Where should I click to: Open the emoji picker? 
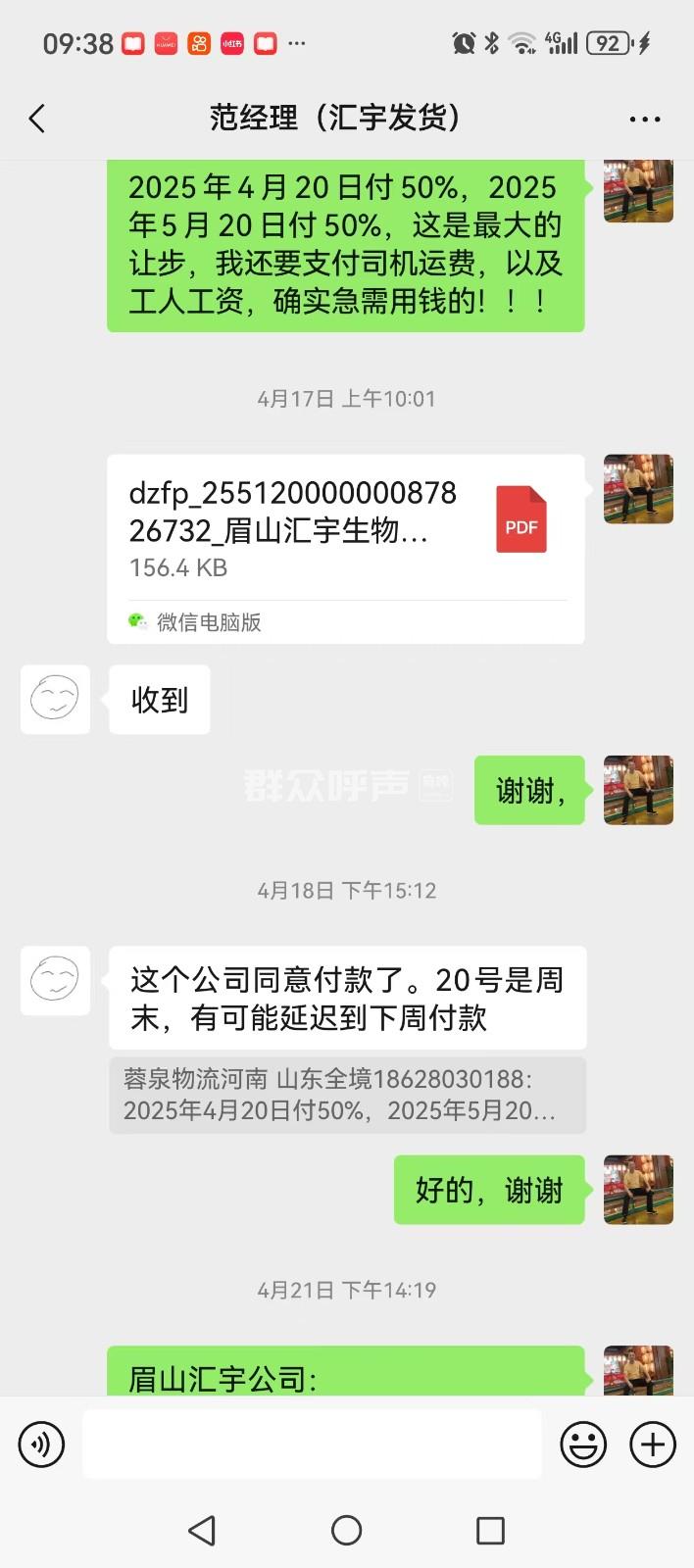pyautogui.click(x=582, y=1444)
